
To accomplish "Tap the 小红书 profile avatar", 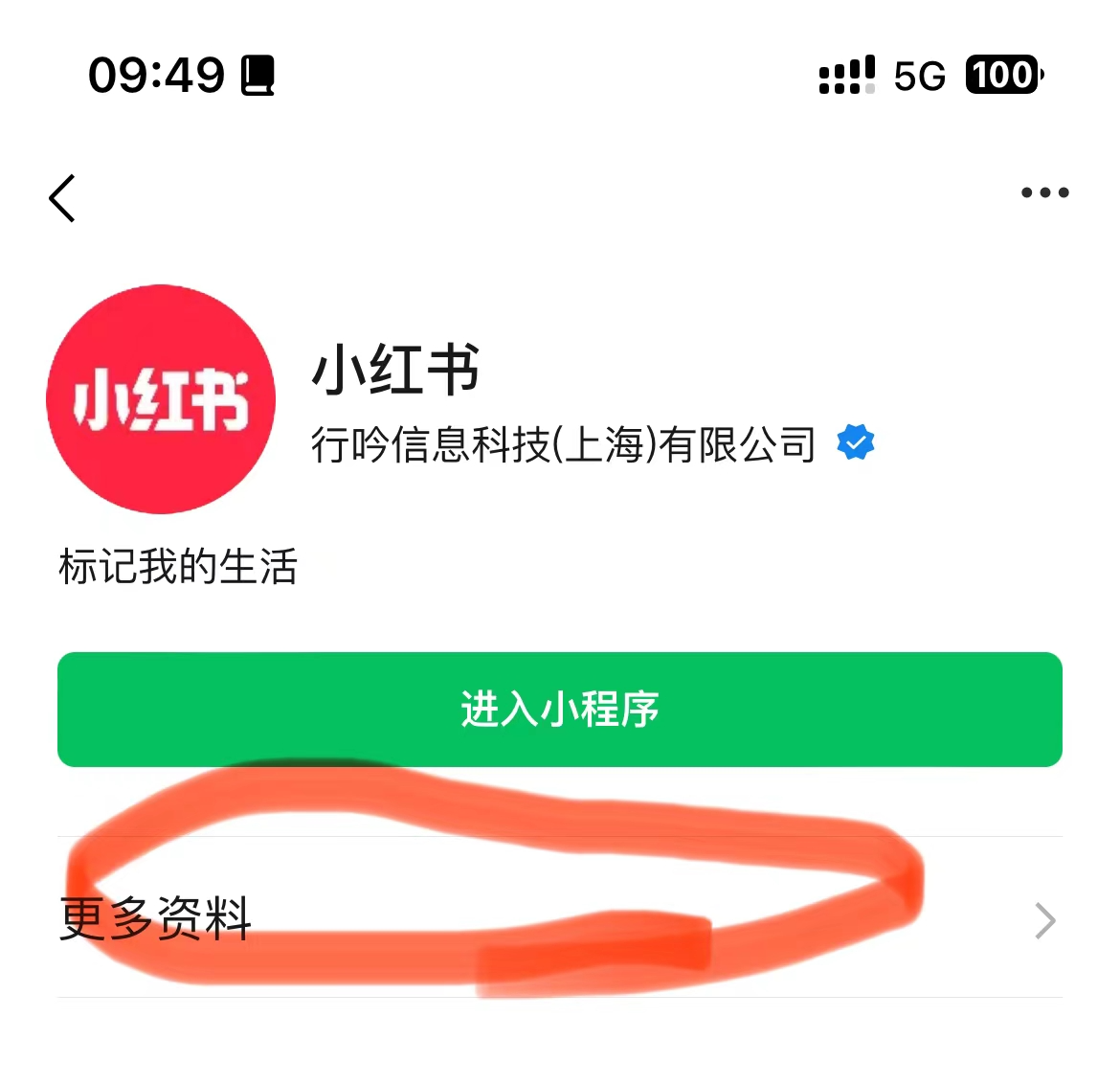I will coord(161,399).
